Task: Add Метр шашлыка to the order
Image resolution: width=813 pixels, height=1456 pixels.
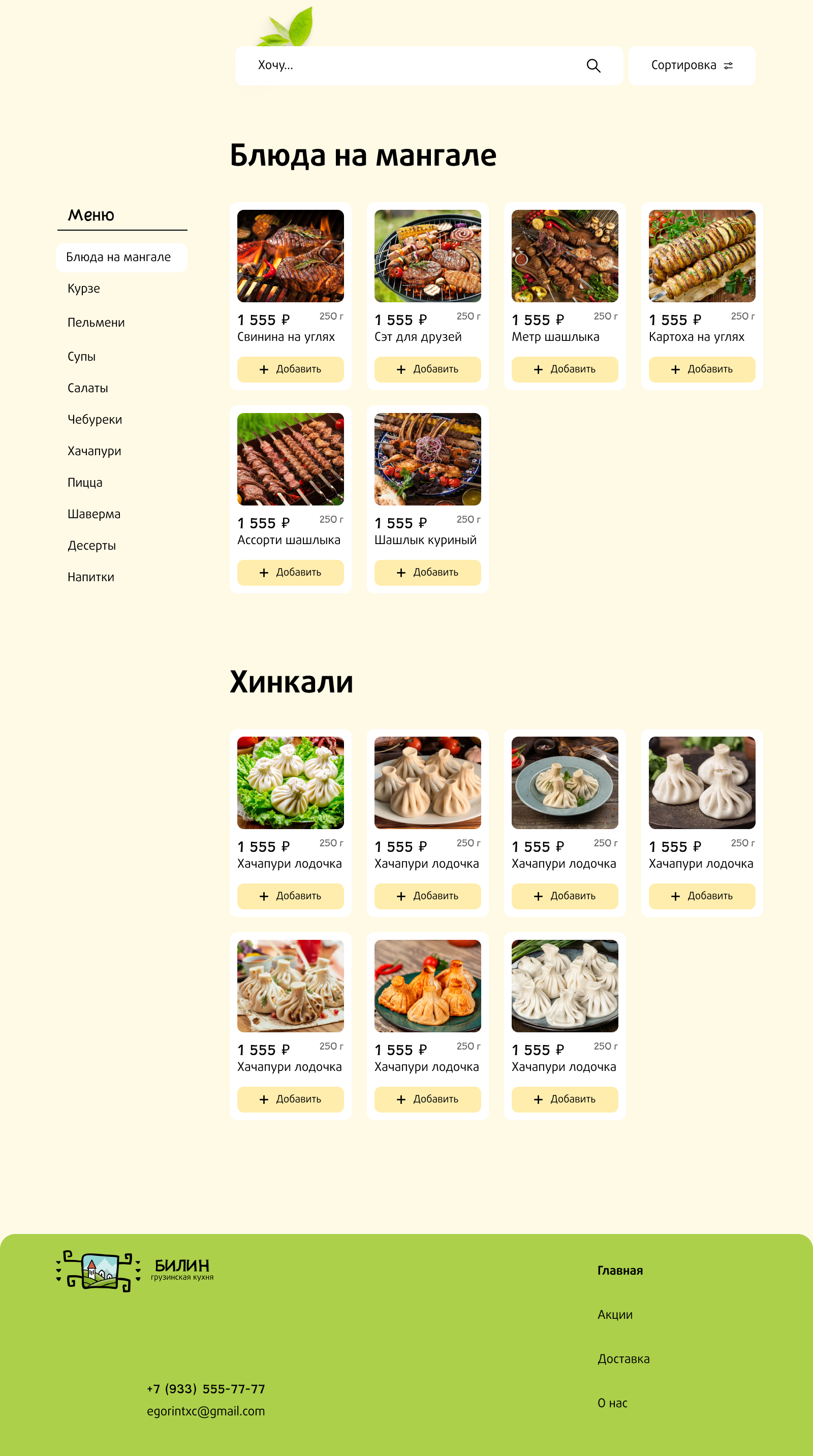Action: point(565,369)
